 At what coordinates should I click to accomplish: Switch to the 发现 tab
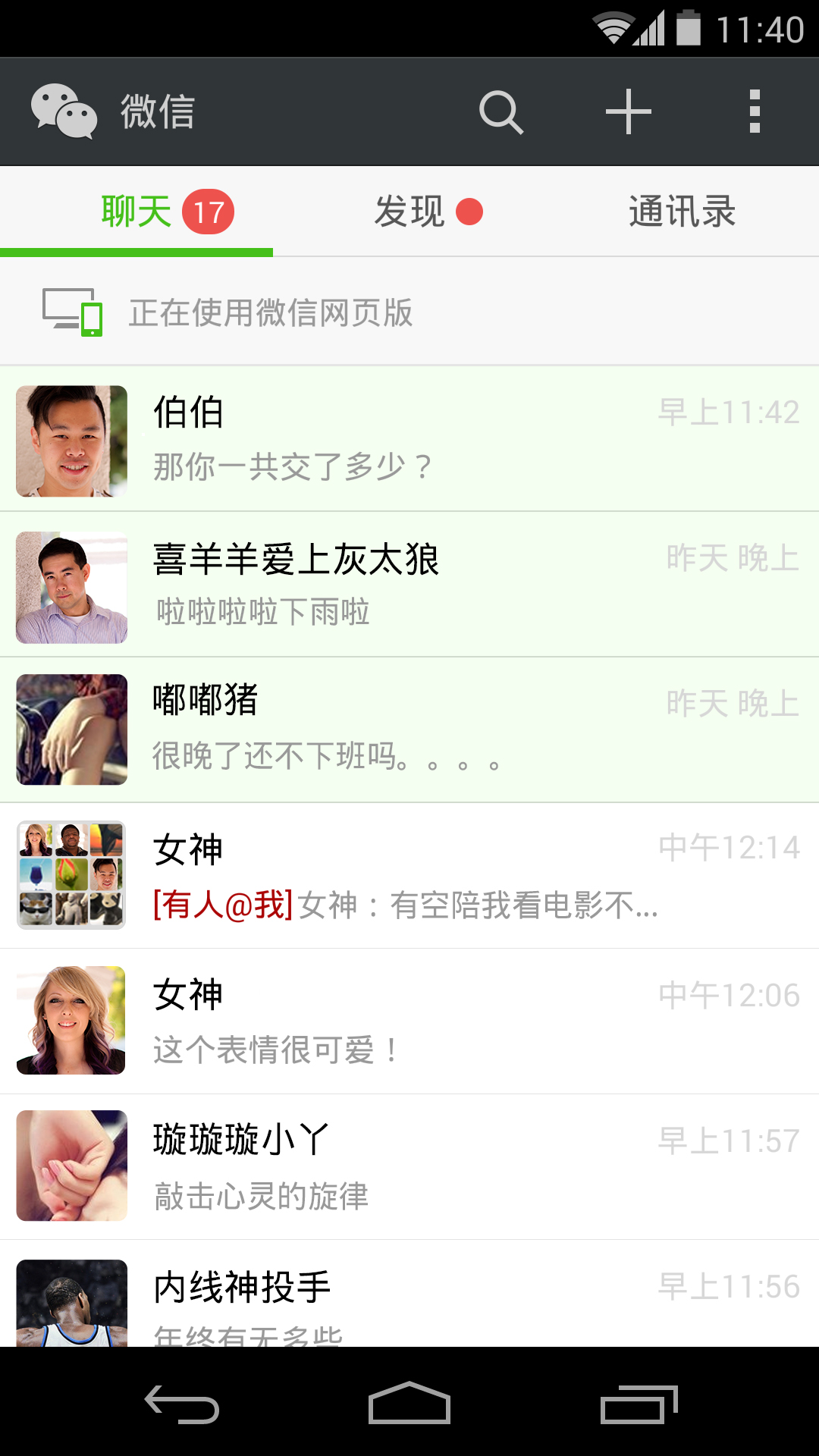(410, 212)
